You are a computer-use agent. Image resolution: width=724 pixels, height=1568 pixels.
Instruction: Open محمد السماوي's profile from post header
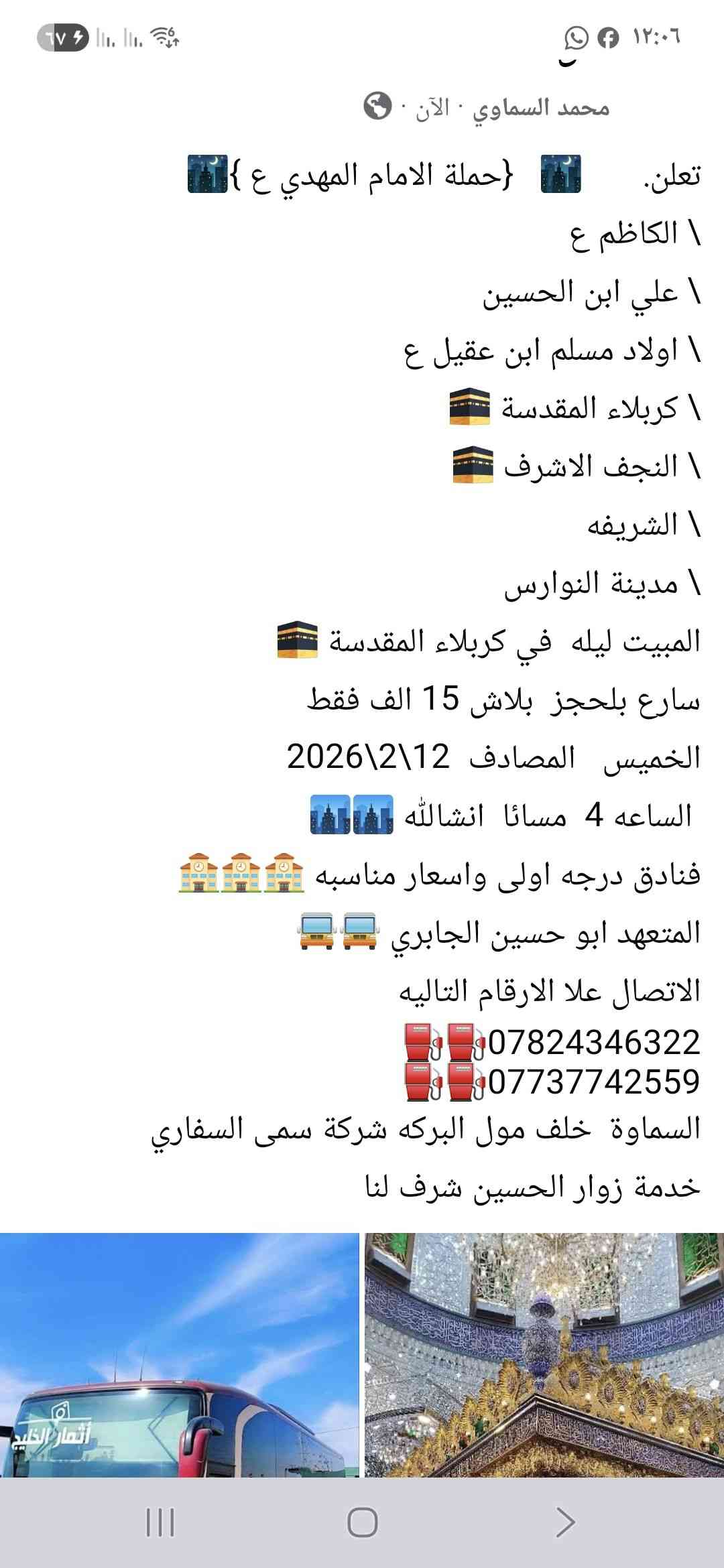[540, 107]
